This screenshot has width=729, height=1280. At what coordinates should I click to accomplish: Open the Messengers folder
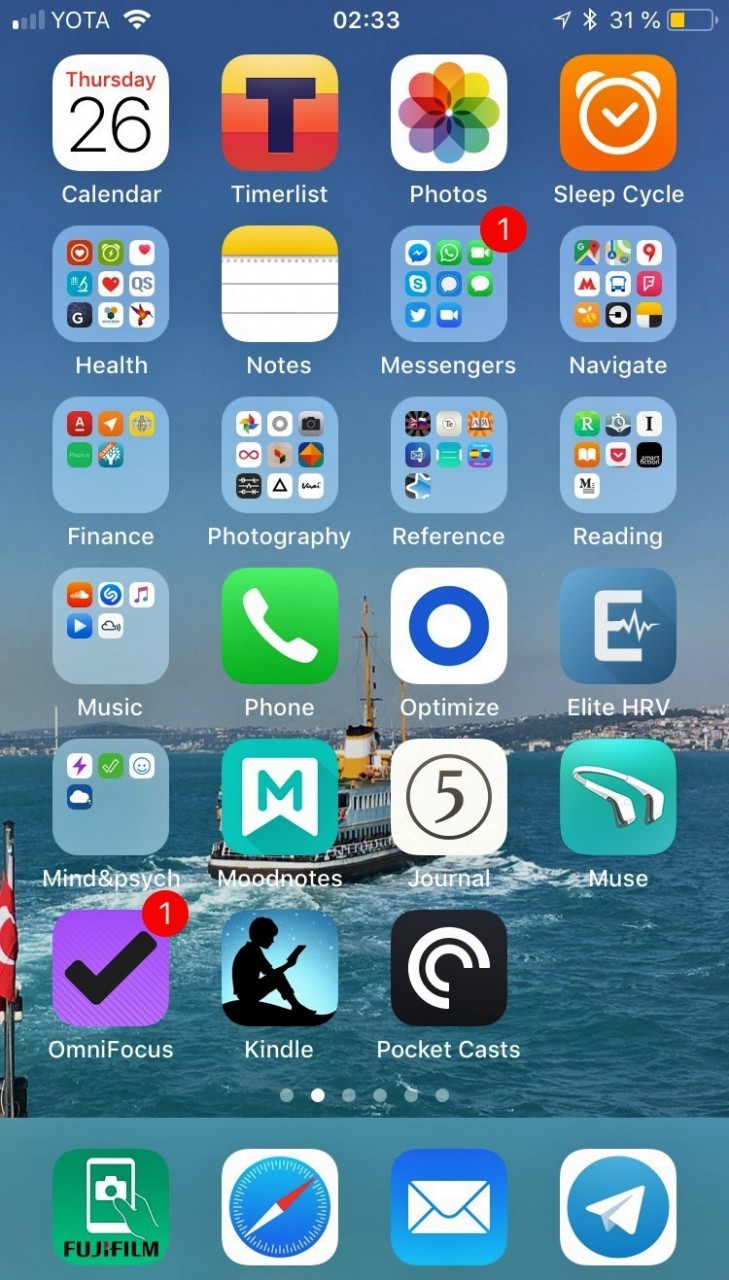point(448,284)
